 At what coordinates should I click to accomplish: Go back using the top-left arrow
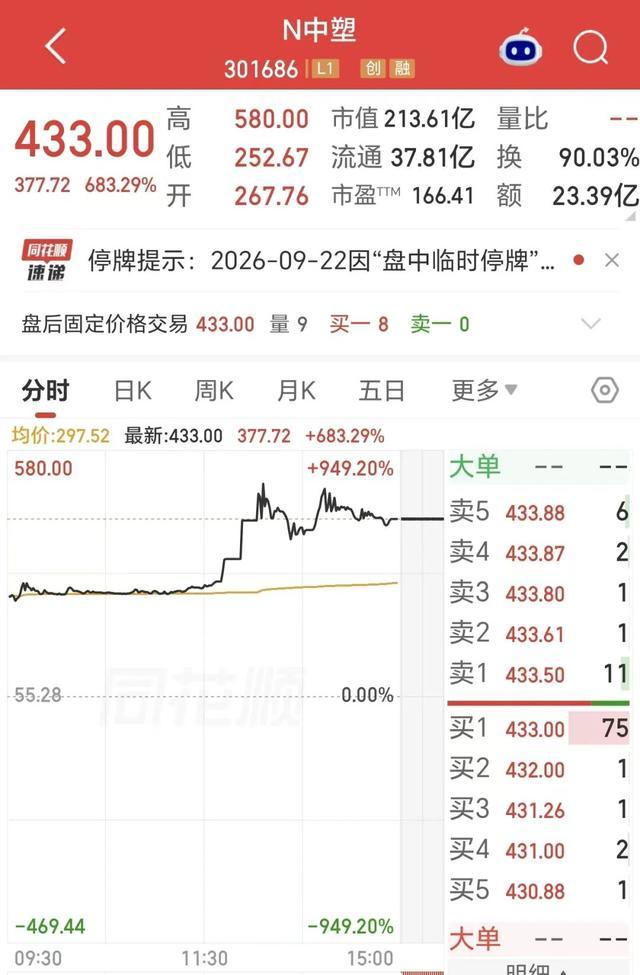coord(56,46)
